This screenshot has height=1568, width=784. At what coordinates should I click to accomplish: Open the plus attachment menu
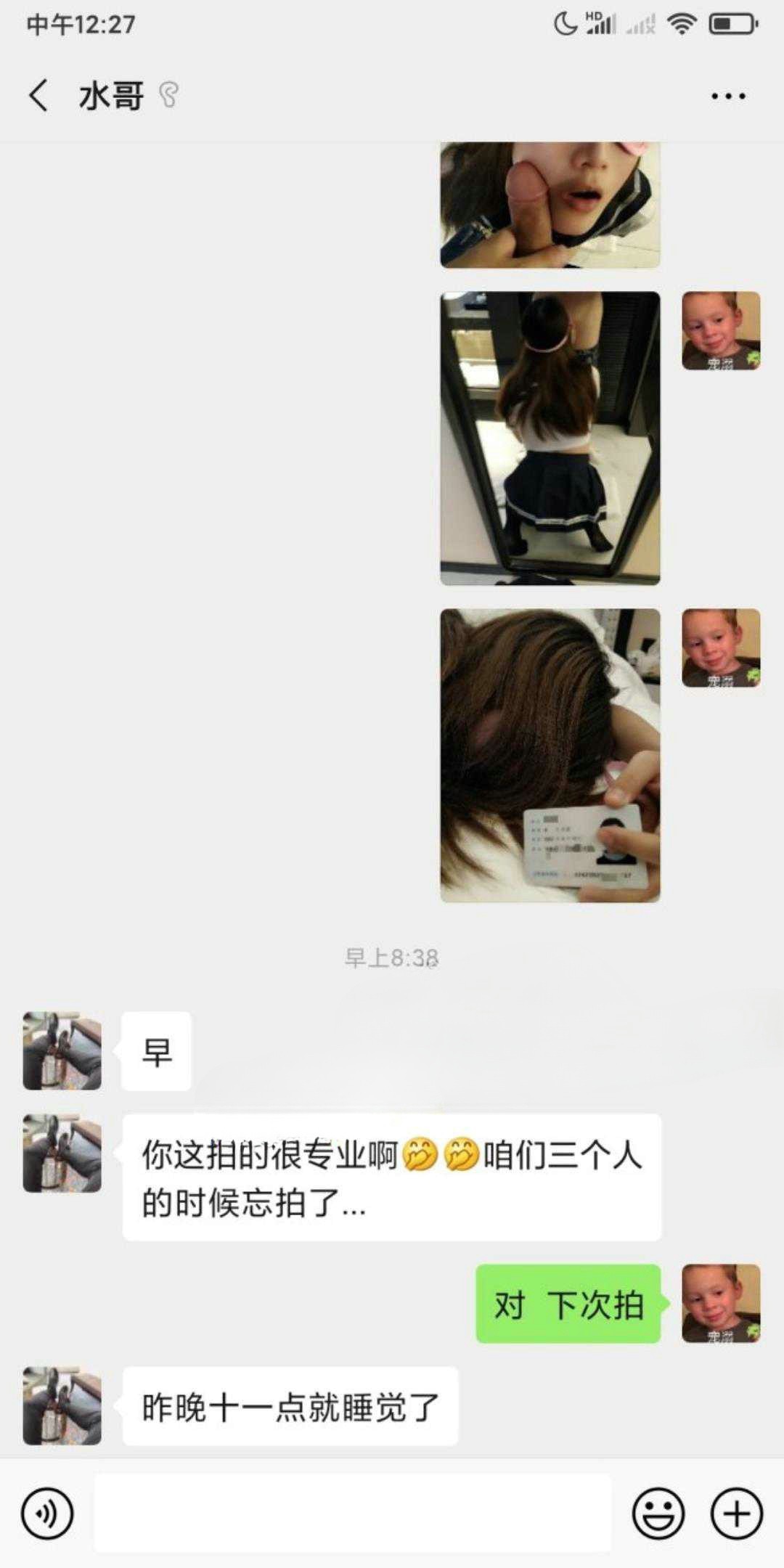pos(736,1514)
